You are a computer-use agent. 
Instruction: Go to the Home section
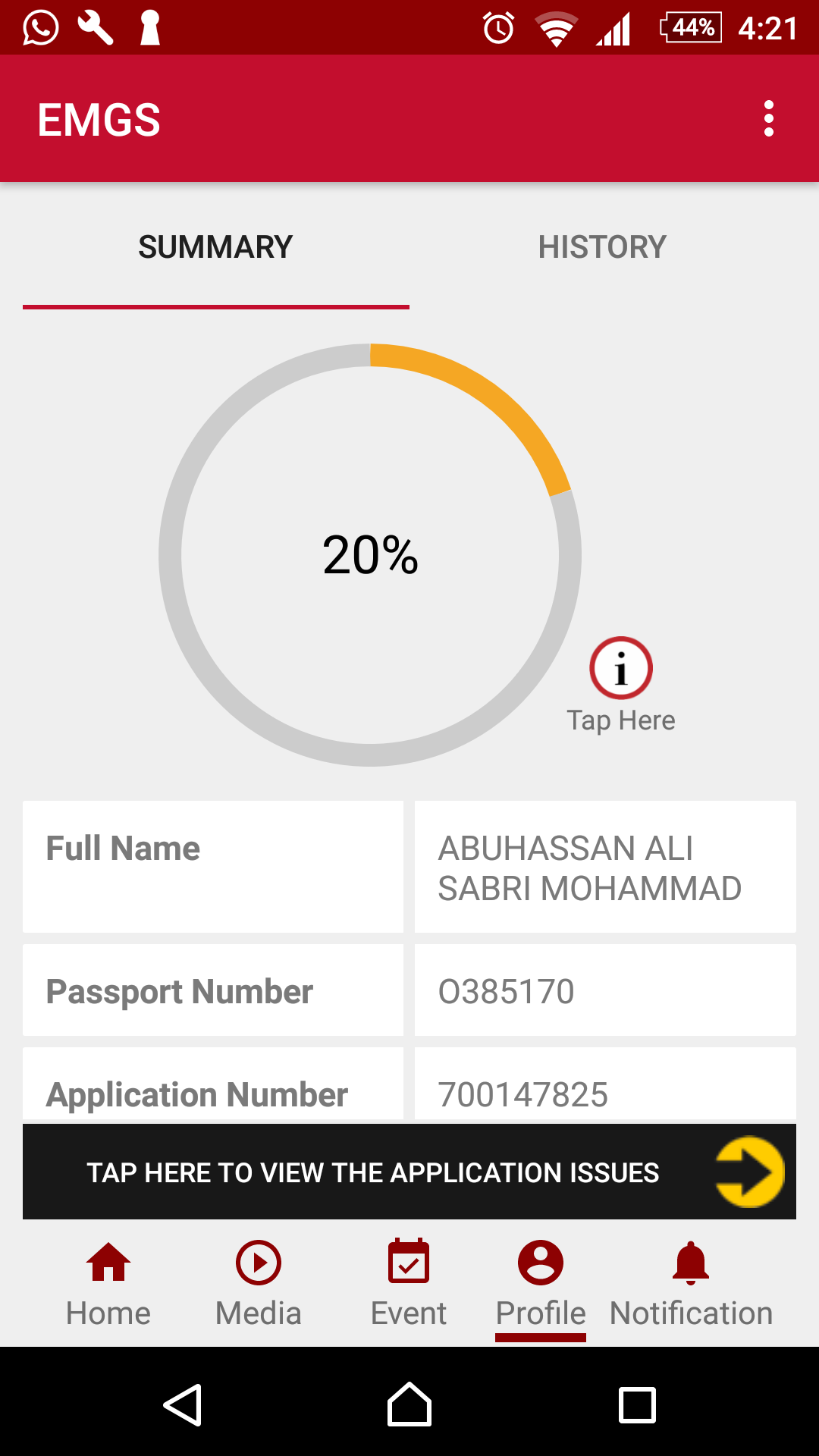[108, 1283]
